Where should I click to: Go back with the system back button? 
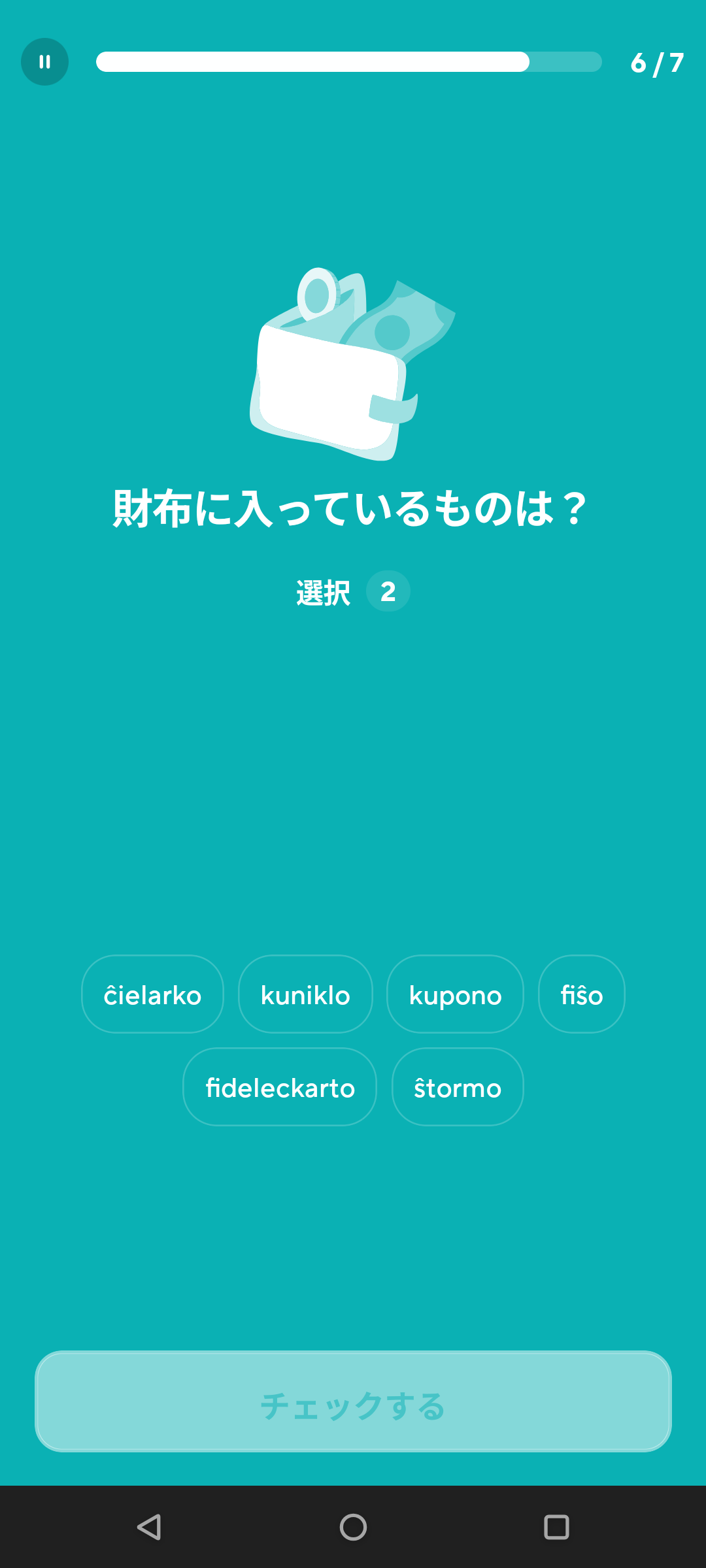[x=149, y=1527]
